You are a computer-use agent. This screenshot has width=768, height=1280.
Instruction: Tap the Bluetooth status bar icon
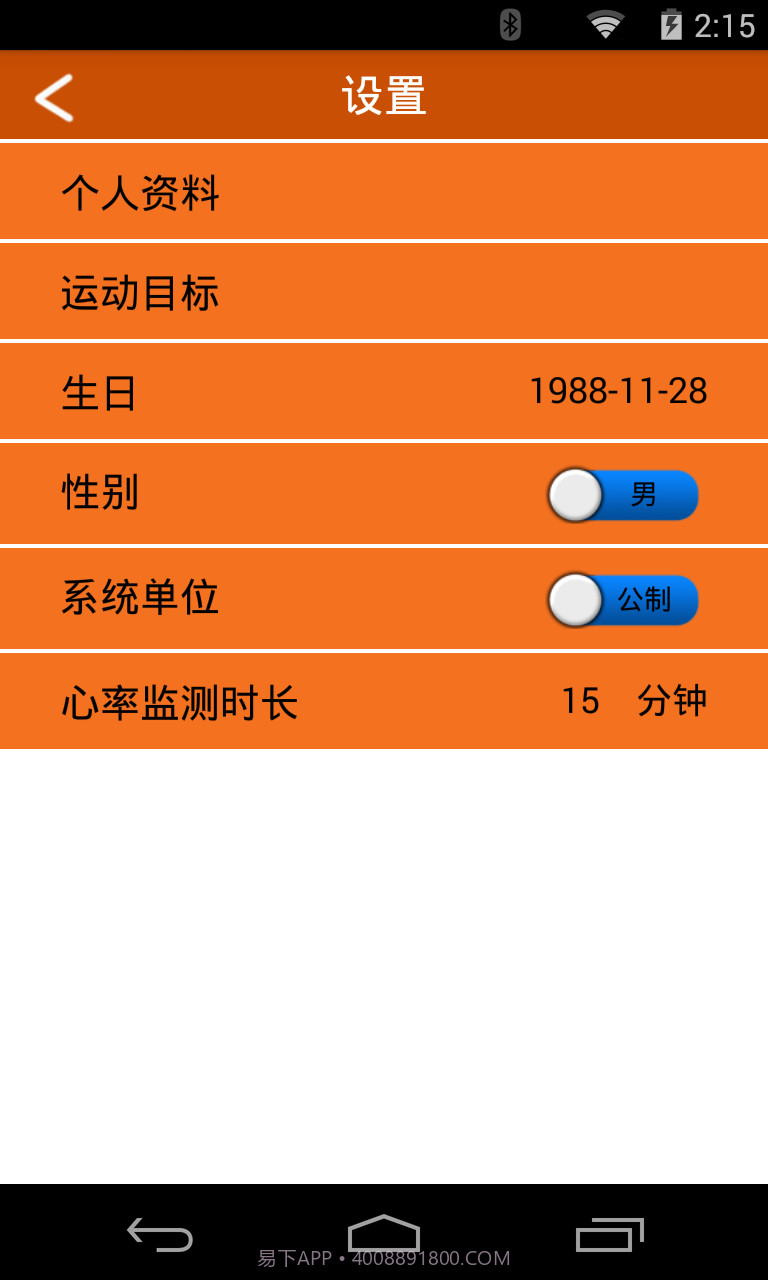(x=510, y=23)
